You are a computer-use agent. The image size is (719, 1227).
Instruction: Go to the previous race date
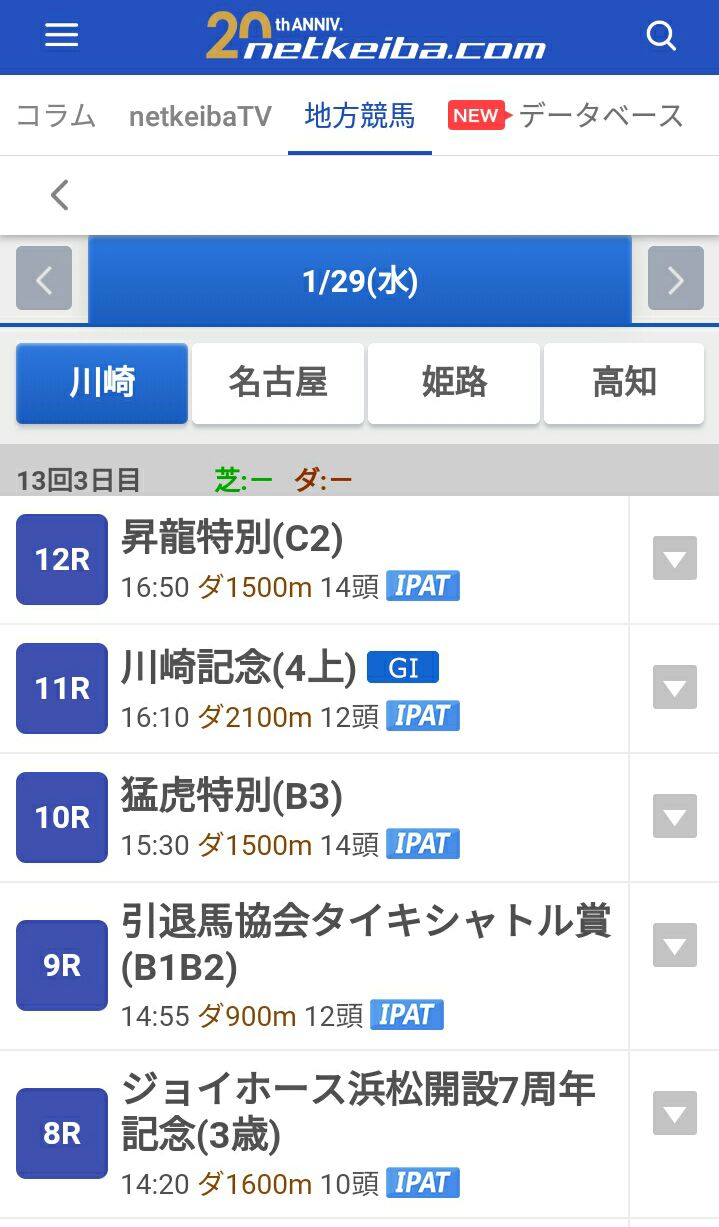point(44,279)
